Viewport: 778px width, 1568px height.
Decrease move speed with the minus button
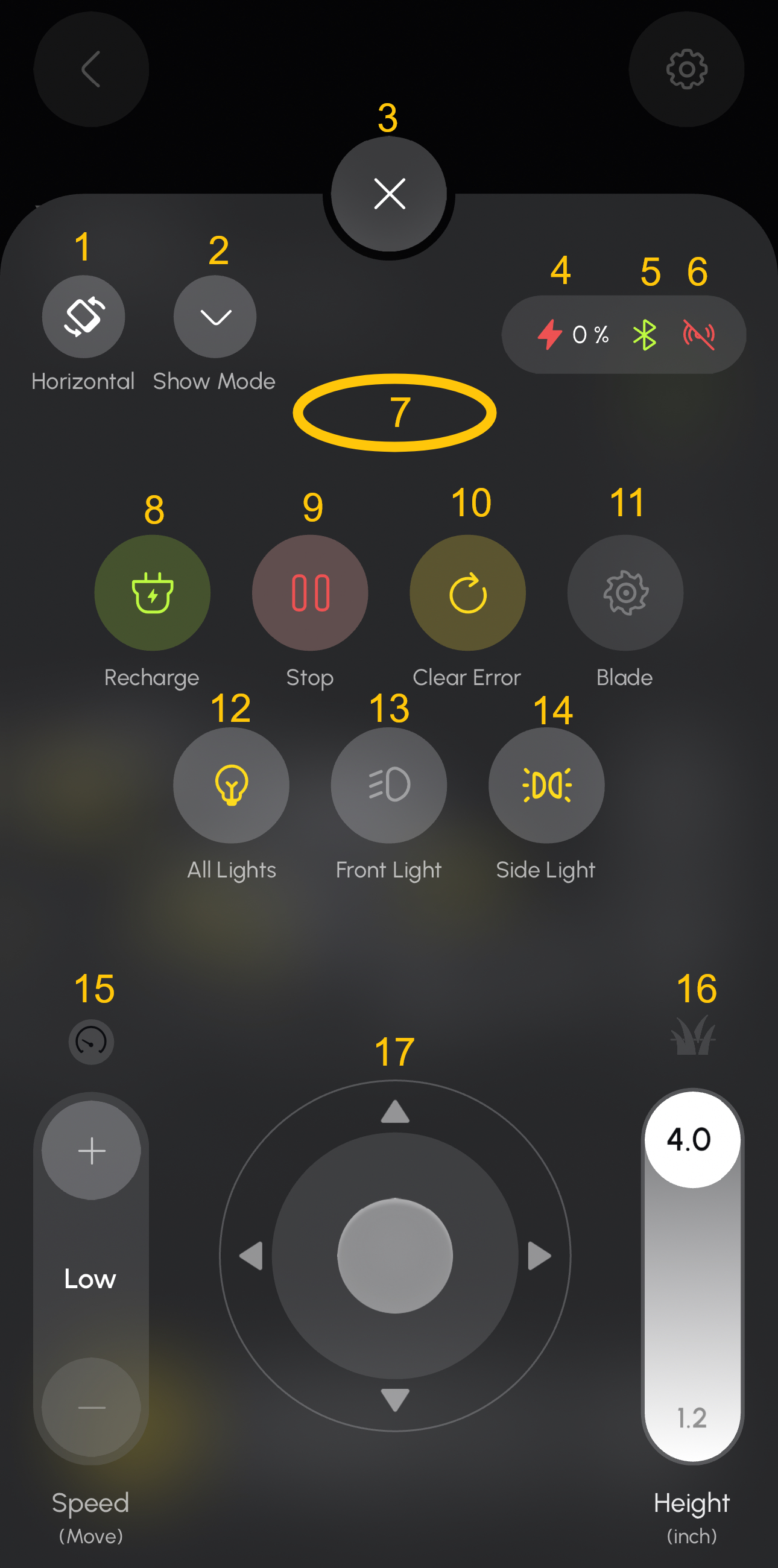point(91,1408)
